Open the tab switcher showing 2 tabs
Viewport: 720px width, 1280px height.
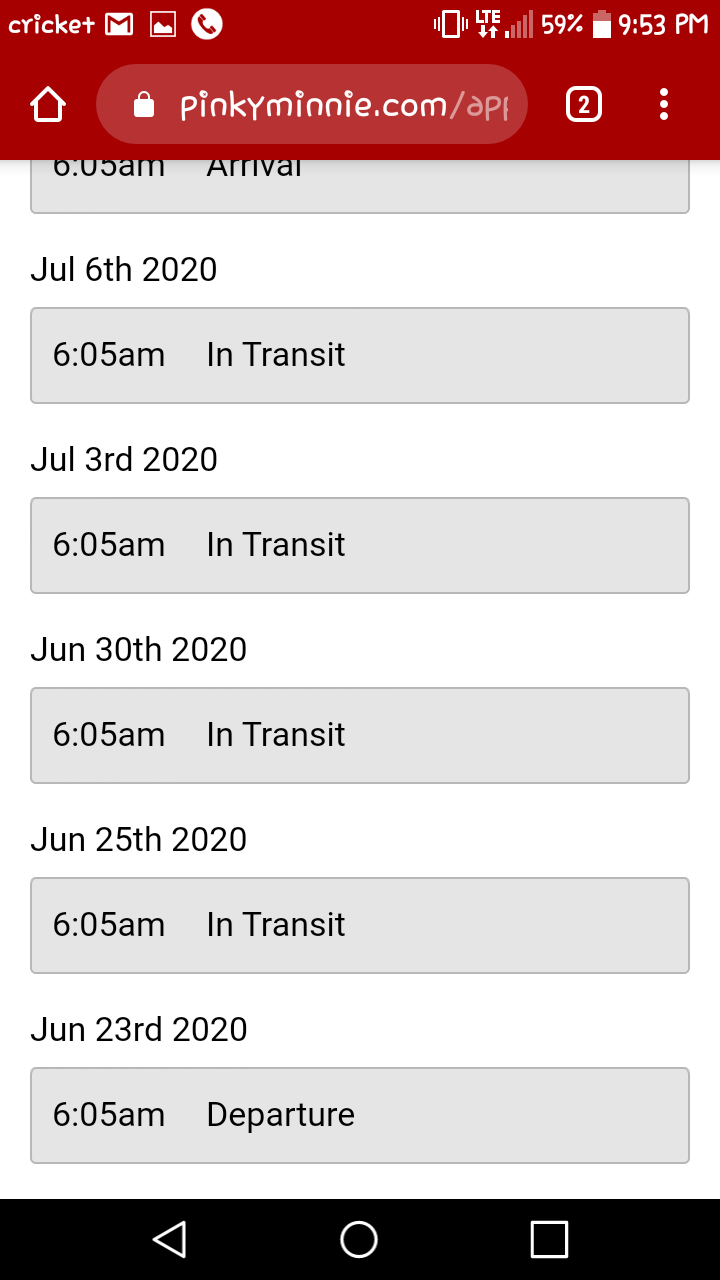coord(584,104)
